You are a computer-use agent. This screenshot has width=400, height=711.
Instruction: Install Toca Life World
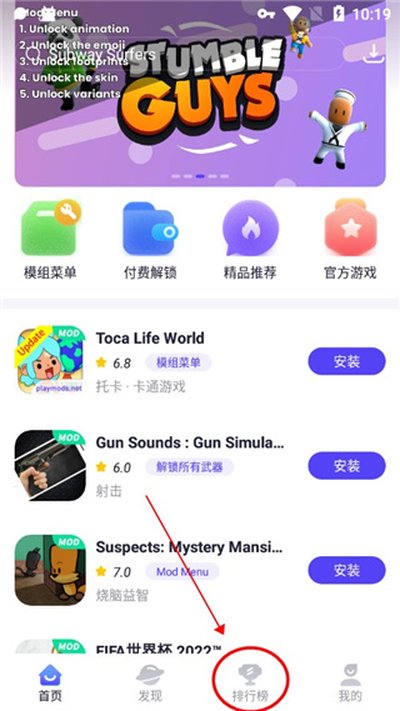coord(347,361)
